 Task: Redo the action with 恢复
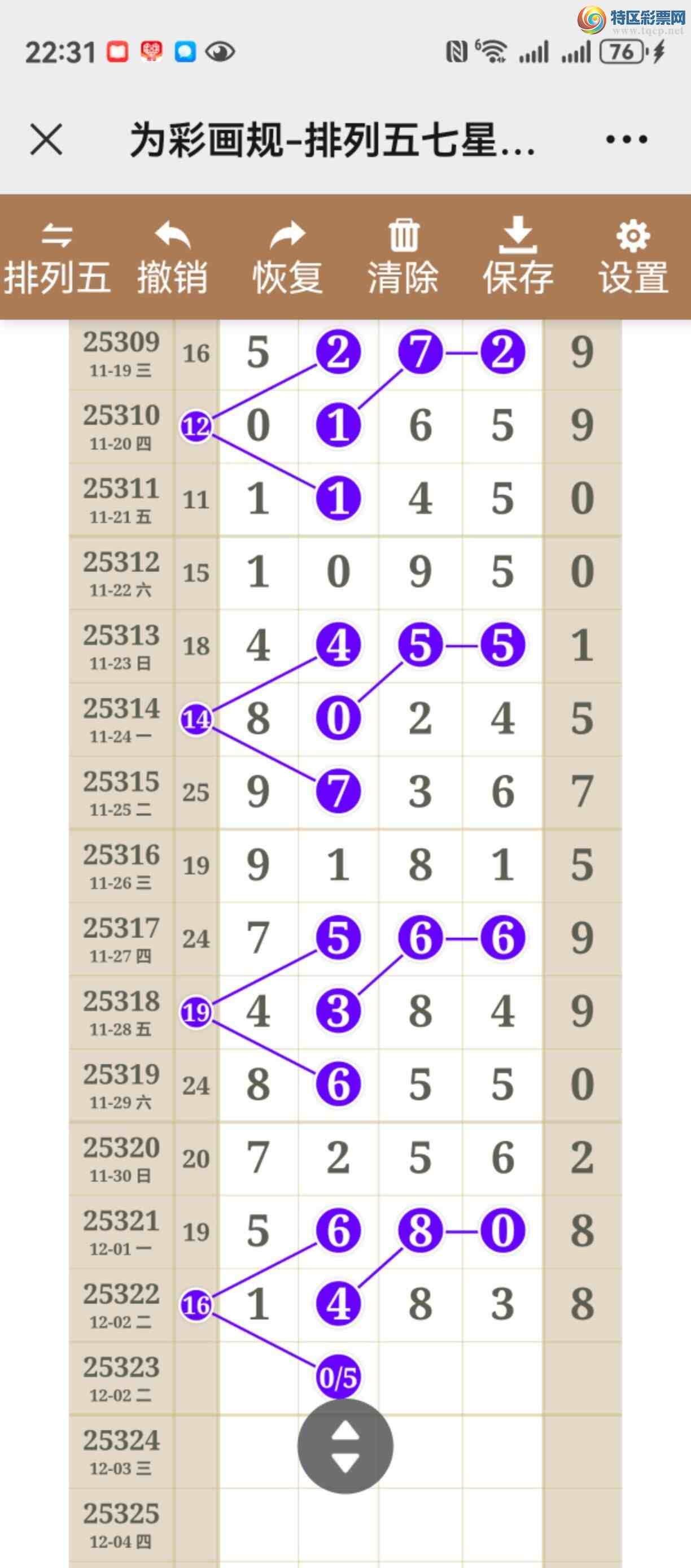click(287, 258)
